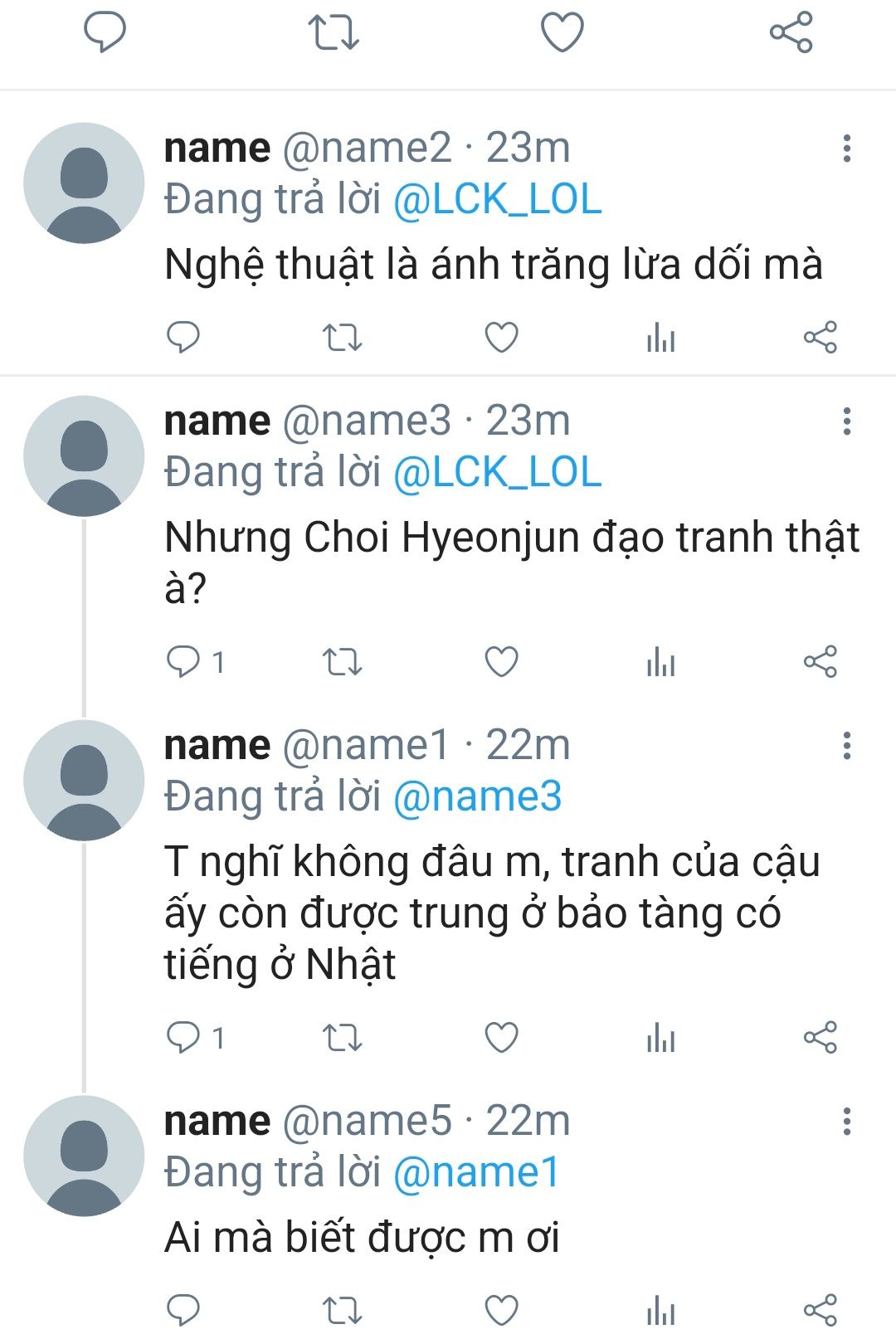Like @name2's reply about nghệ thuật
Image resolution: width=896 pixels, height=1334 pixels.
point(501,337)
